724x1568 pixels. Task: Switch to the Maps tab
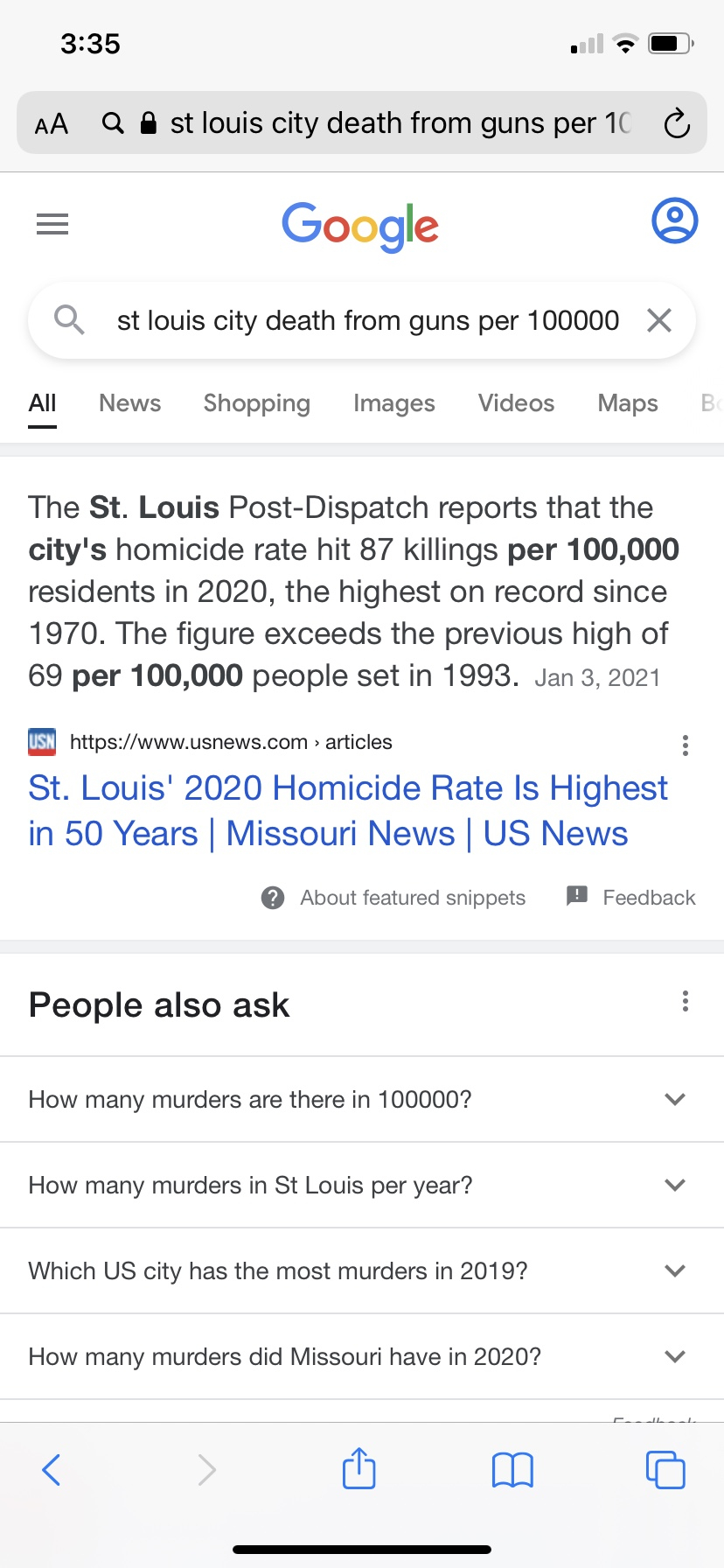pyautogui.click(x=627, y=403)
